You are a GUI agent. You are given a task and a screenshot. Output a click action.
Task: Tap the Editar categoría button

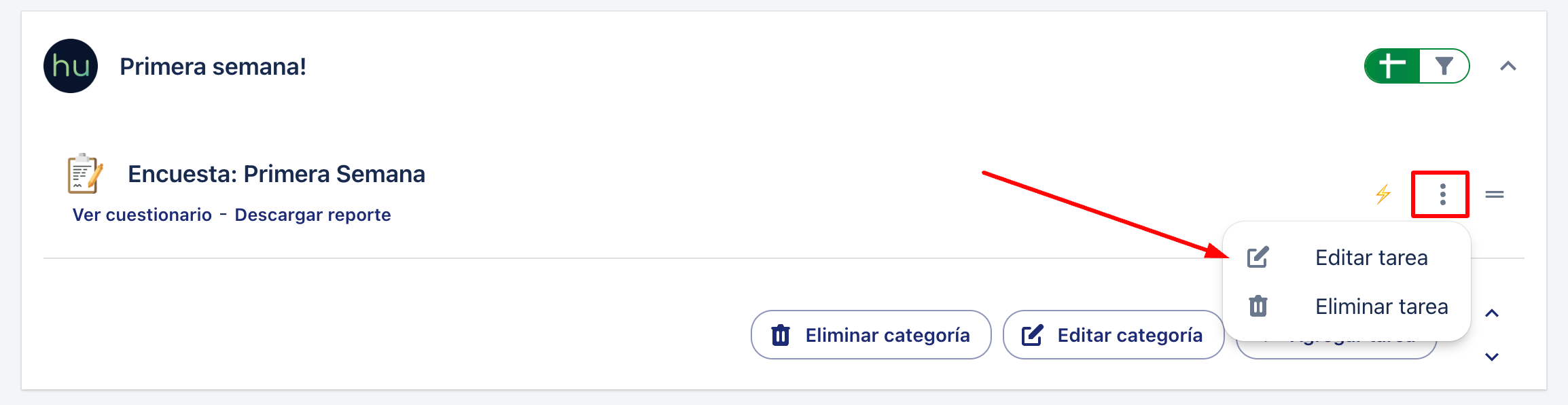(x=1113, y=335)
